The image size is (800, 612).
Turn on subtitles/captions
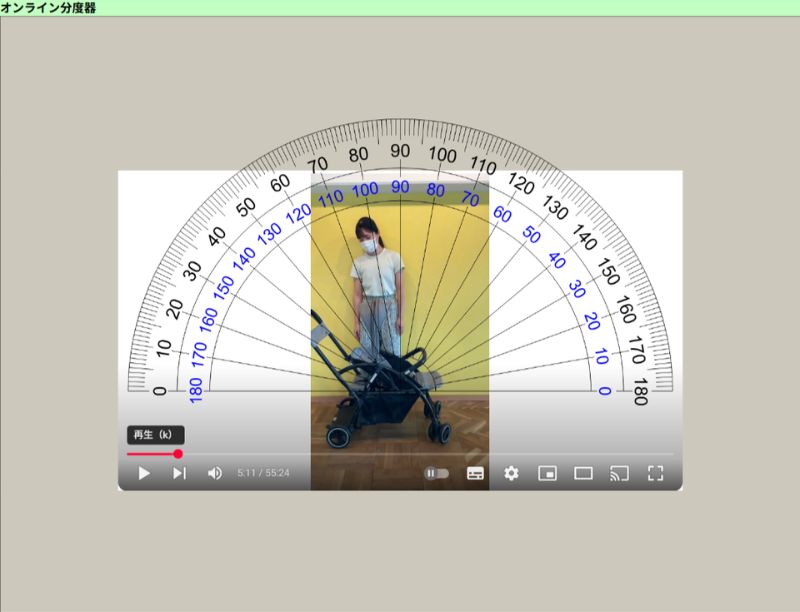(x=476, y=473)
